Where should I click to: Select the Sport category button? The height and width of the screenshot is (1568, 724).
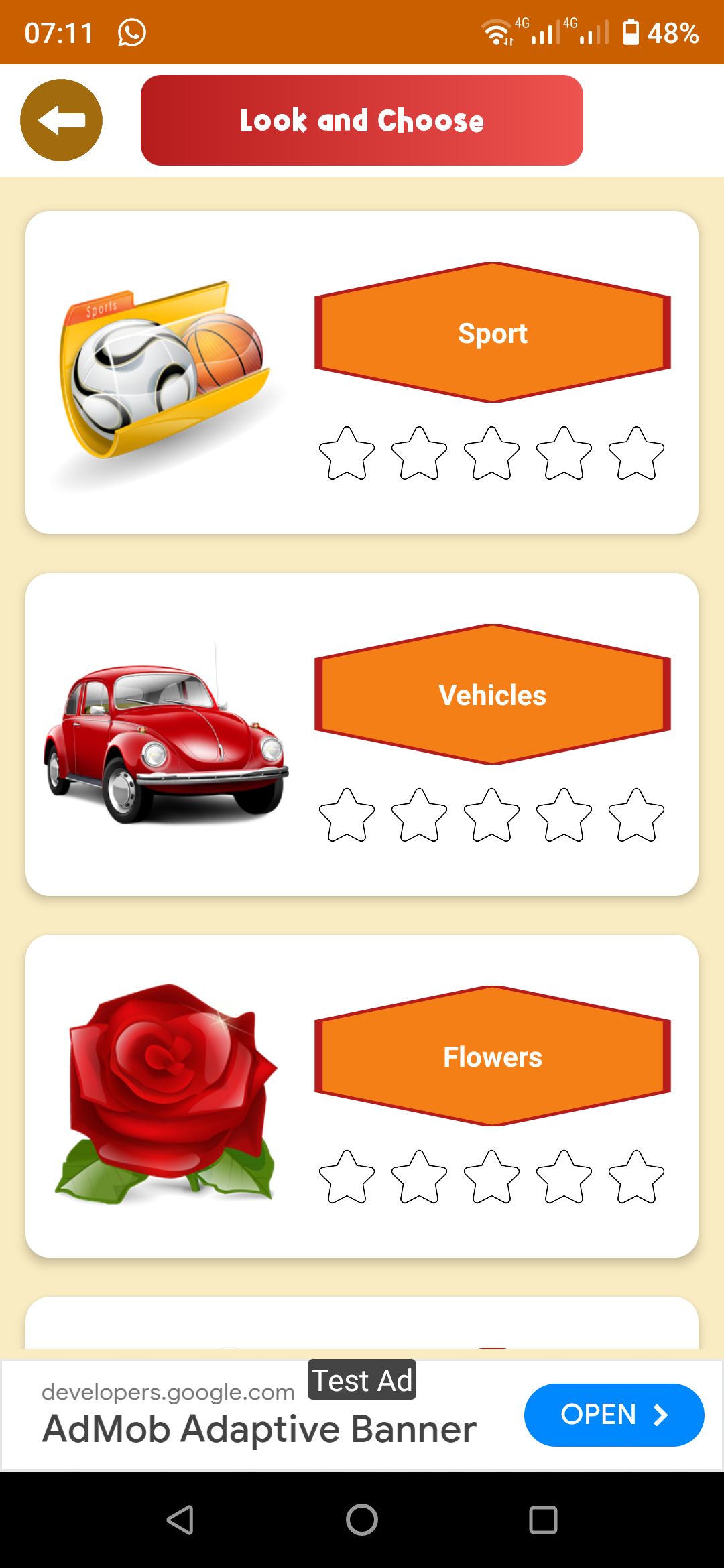492,333
